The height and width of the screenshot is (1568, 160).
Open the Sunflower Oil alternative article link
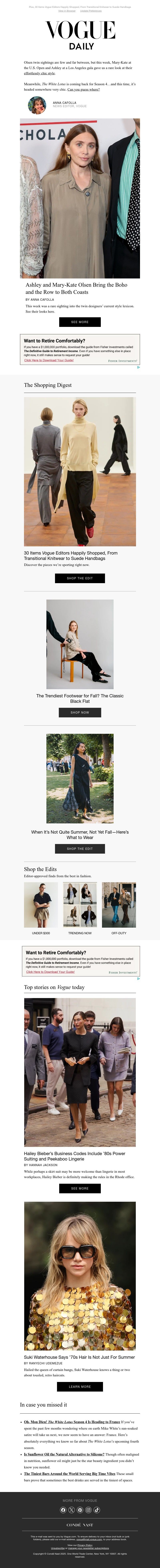[x=64, y=1454]
